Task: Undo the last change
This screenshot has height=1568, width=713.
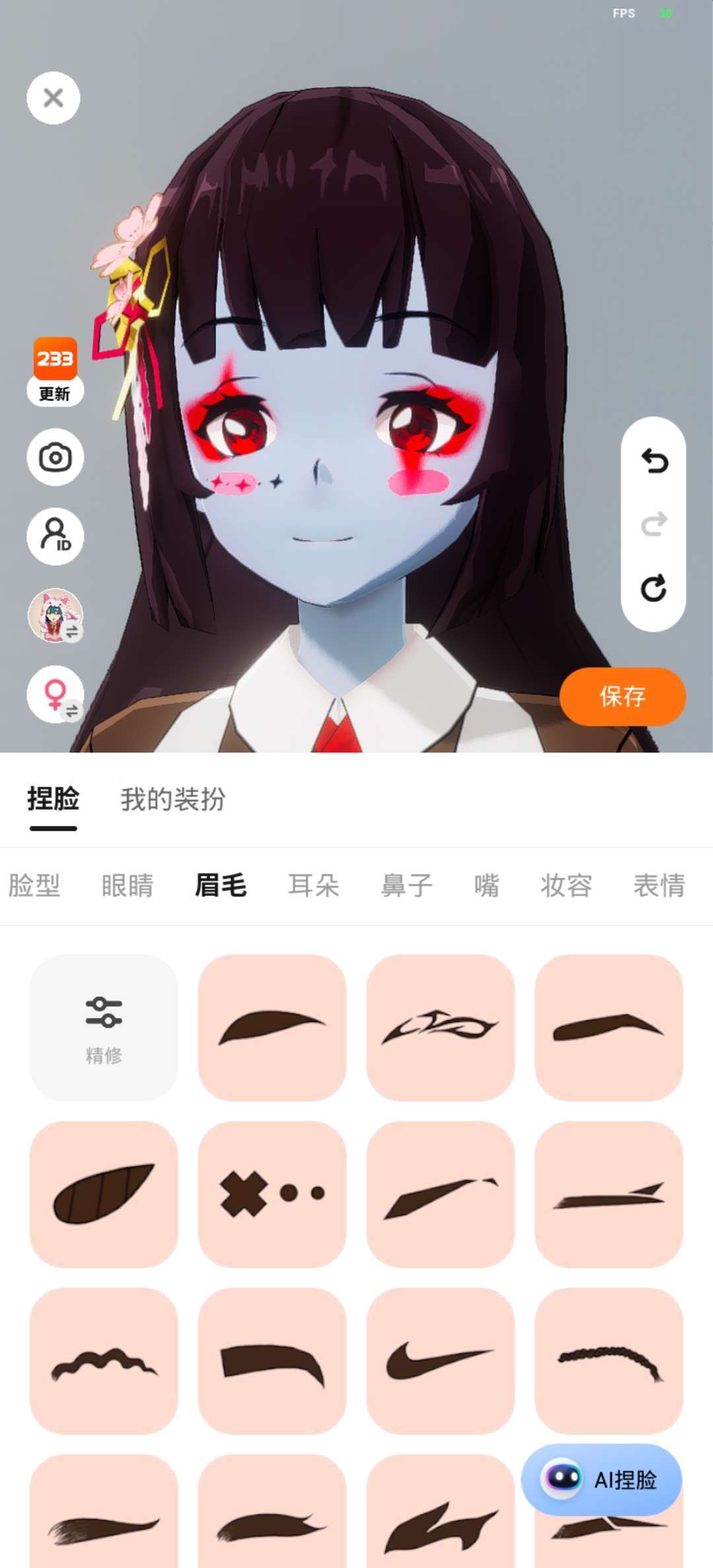Action: click(x=654, y=461)
